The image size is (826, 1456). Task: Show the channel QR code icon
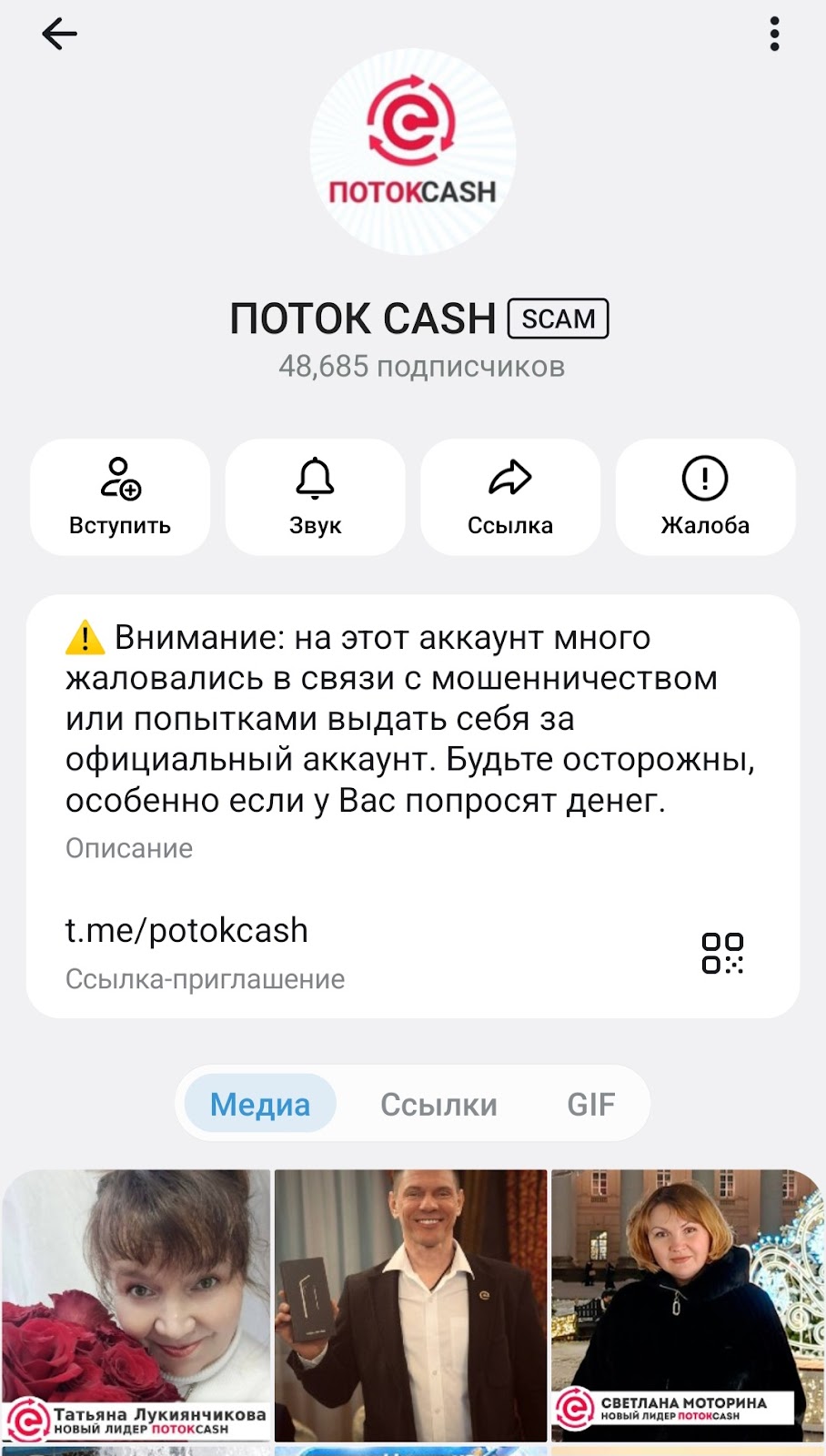[x=722, y=953]
